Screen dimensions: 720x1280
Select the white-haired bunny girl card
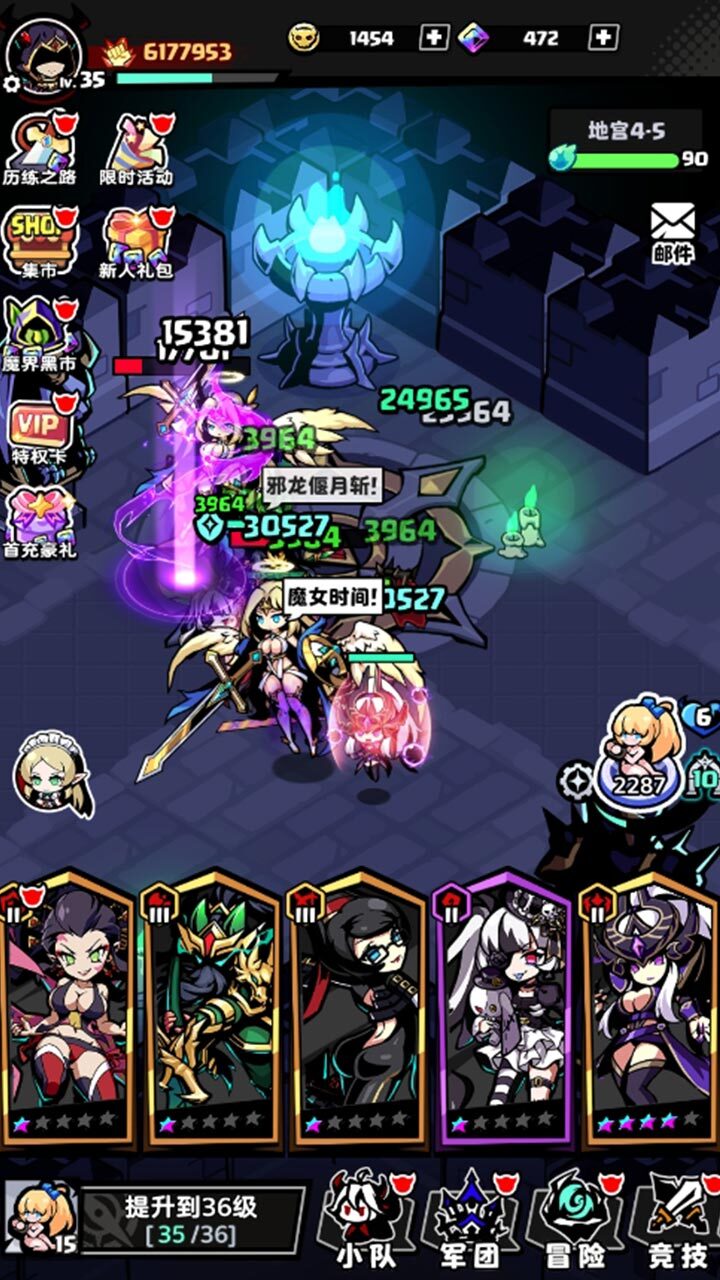click(502, 1010)
